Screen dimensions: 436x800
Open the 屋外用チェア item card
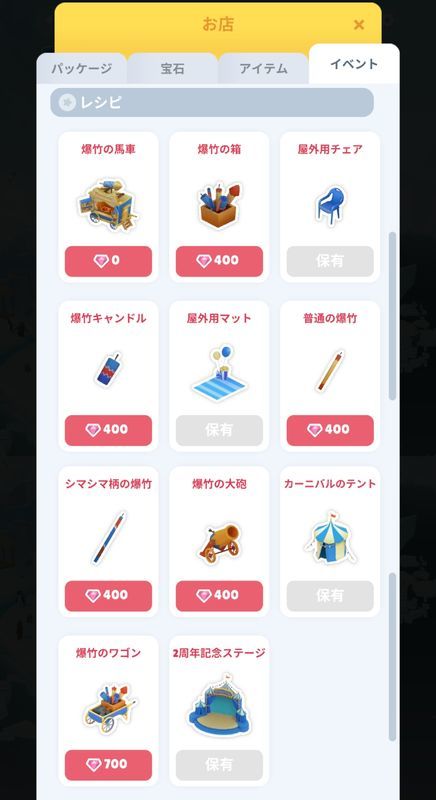330,207
